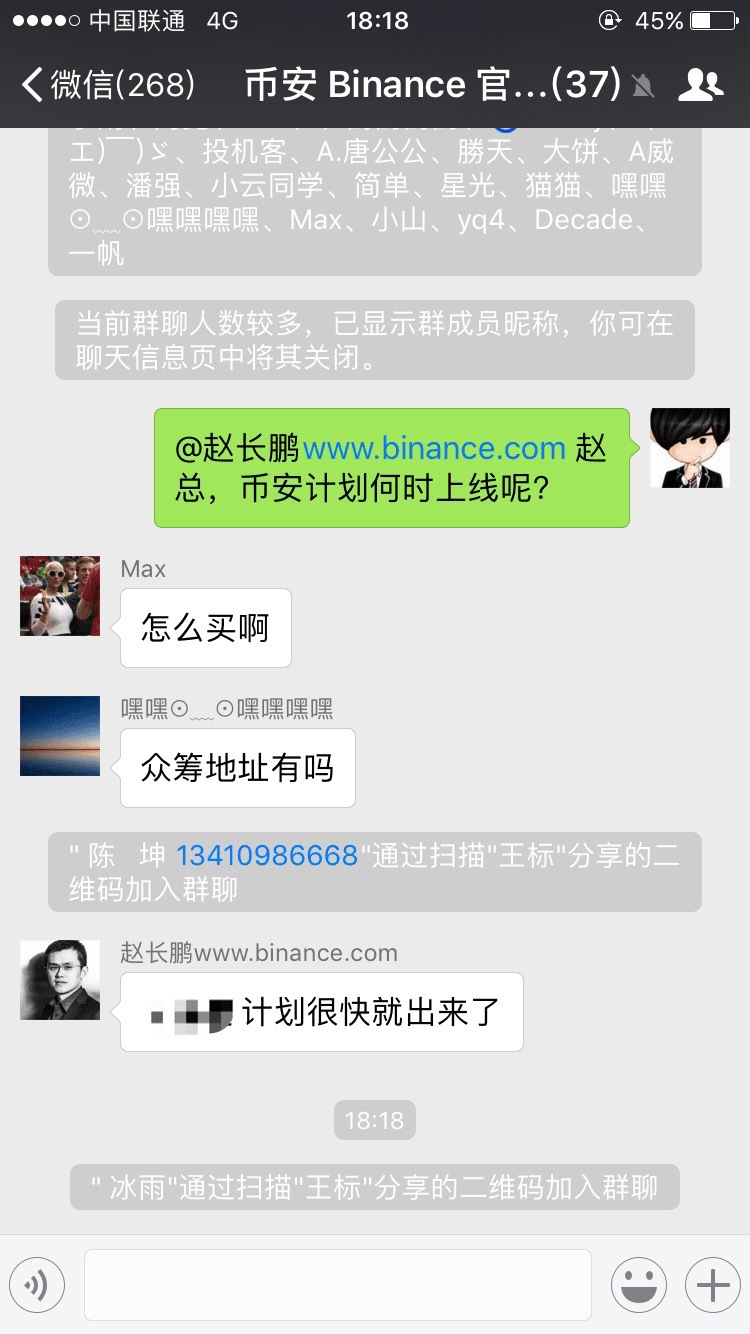750x1334 pixels.
Task: View Max's profile avatar
Action: click(60, 596)
